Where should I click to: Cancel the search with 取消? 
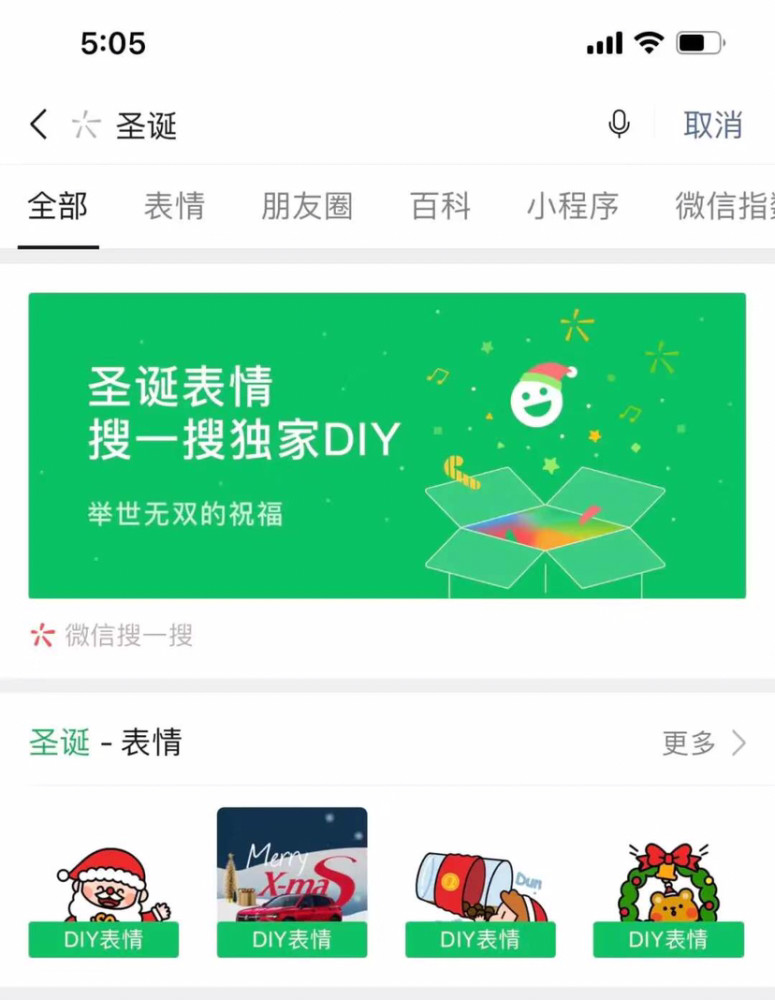(x=712, y=125)
